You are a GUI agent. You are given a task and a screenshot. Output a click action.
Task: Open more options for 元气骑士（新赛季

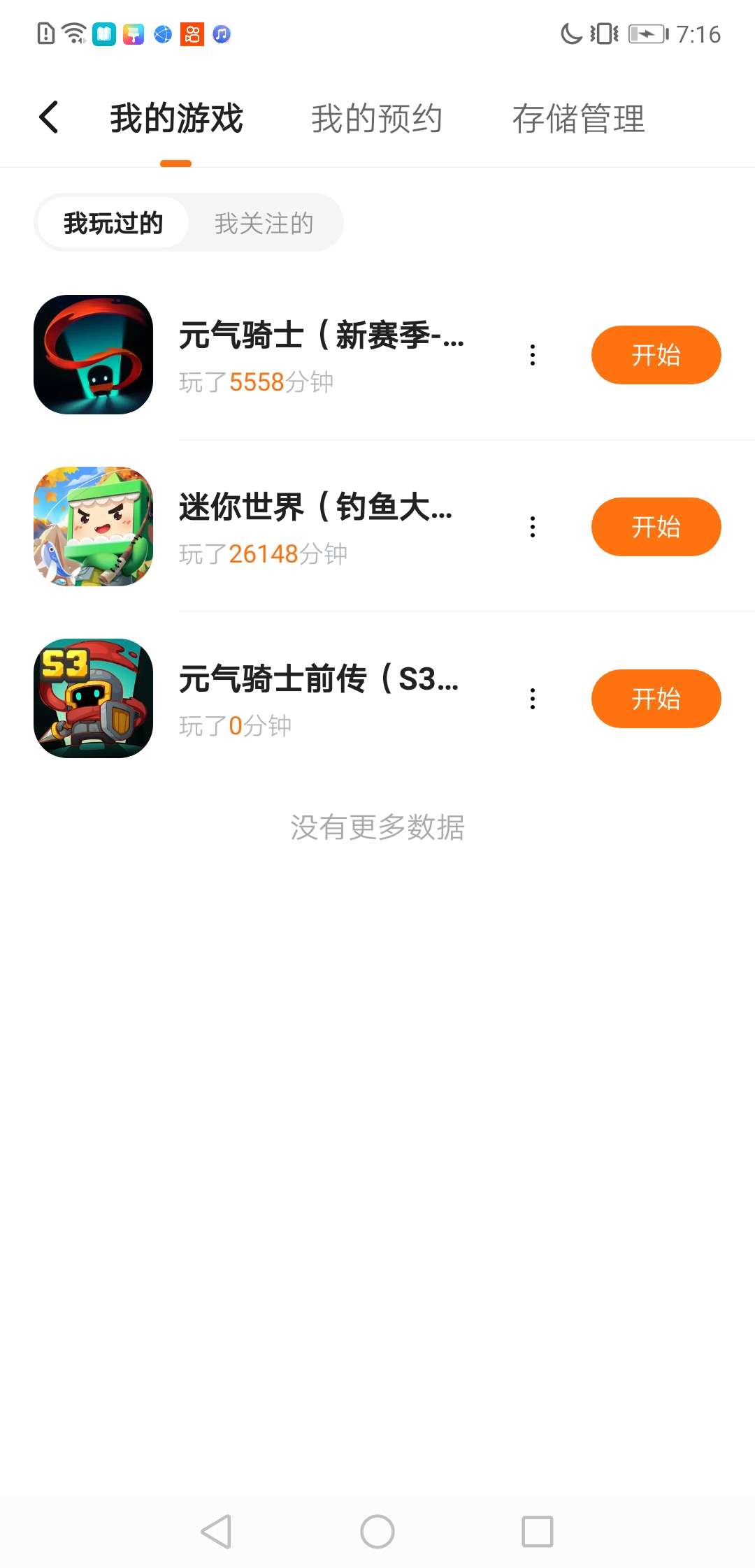[533, 355]
